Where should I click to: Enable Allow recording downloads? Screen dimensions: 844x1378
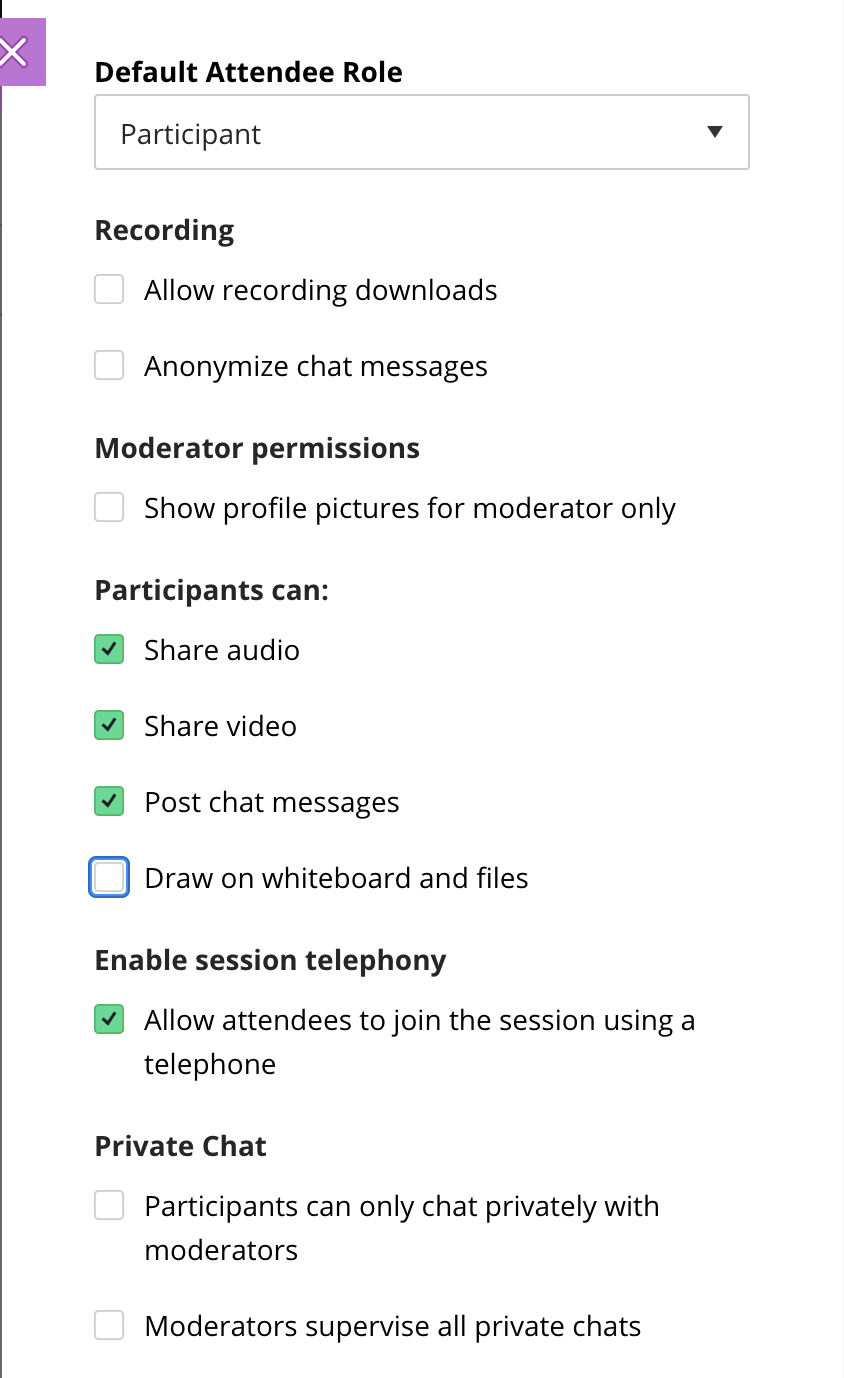coord(109,290)
